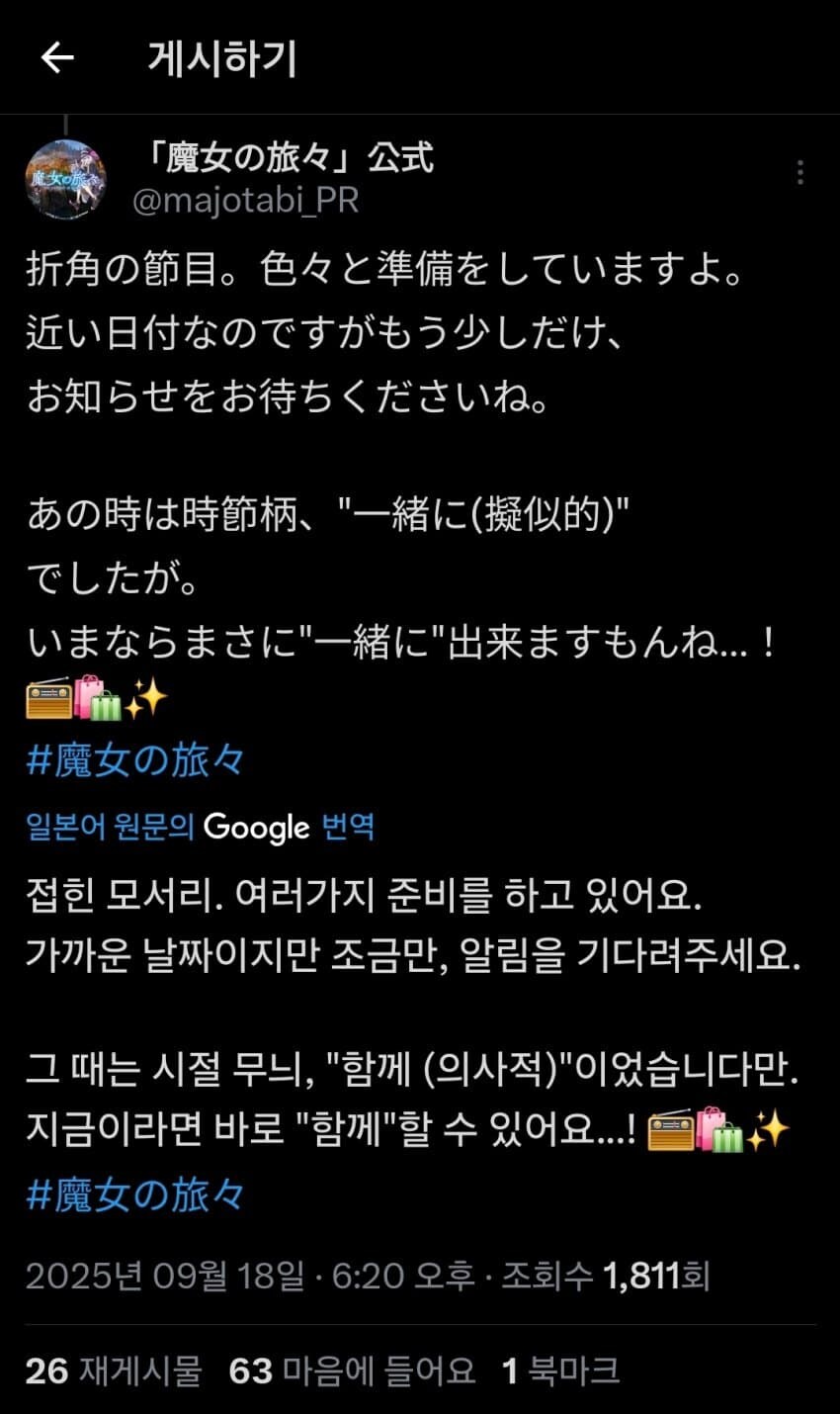View the 26 reposts list

(x=113, y=1370)
